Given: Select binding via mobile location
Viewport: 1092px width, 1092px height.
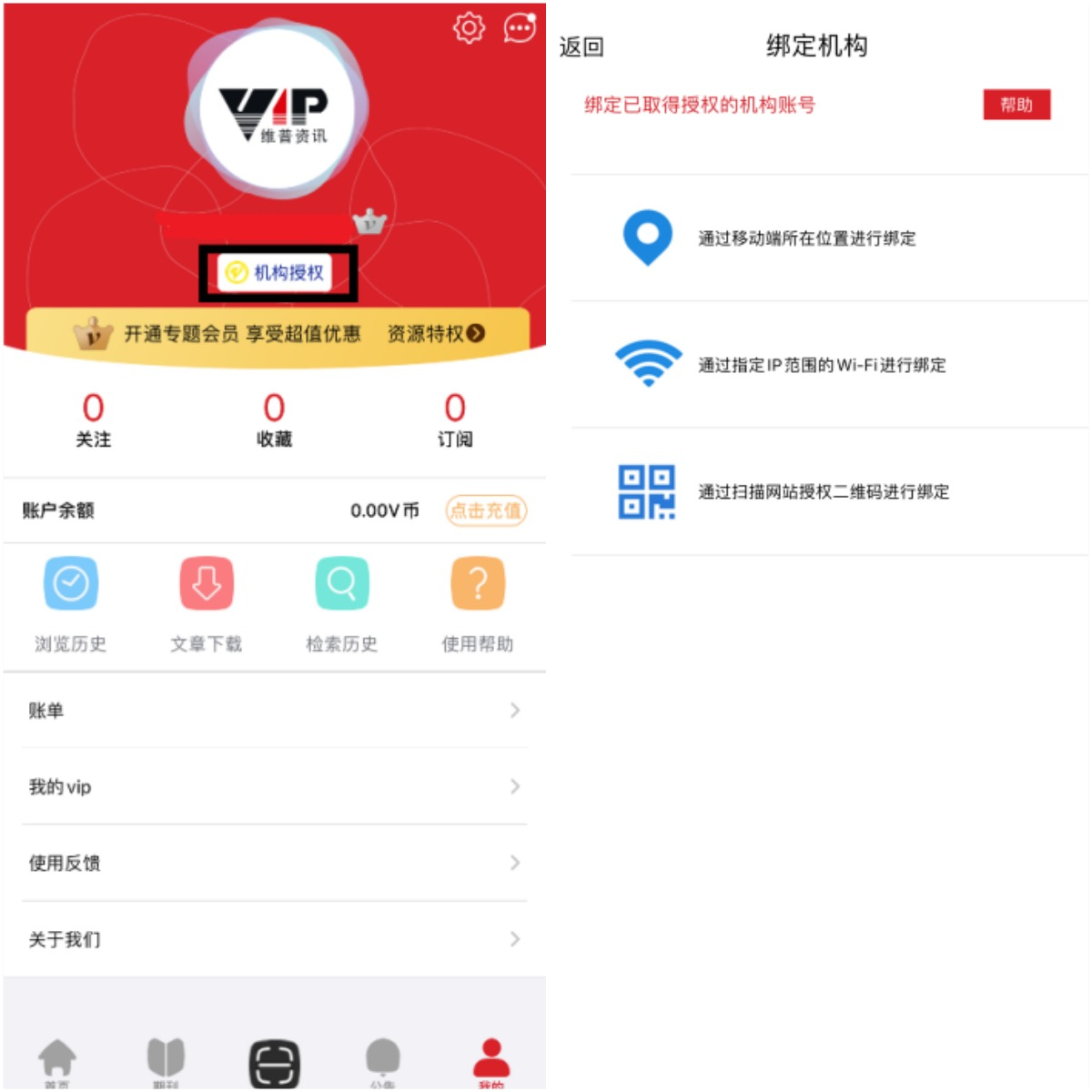Looking at the screenshot, I should click(805, 238).
